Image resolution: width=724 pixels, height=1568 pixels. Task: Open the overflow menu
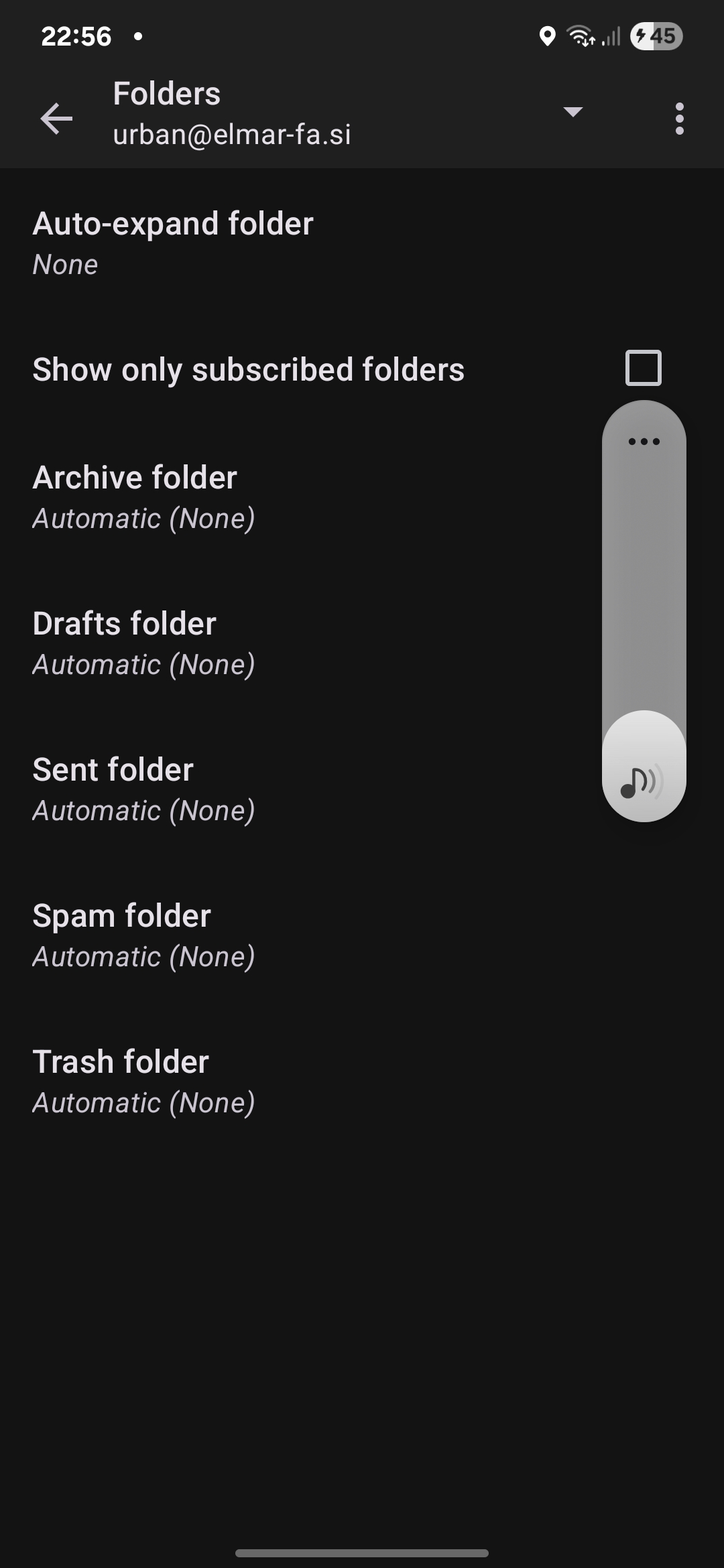(679, 119)
